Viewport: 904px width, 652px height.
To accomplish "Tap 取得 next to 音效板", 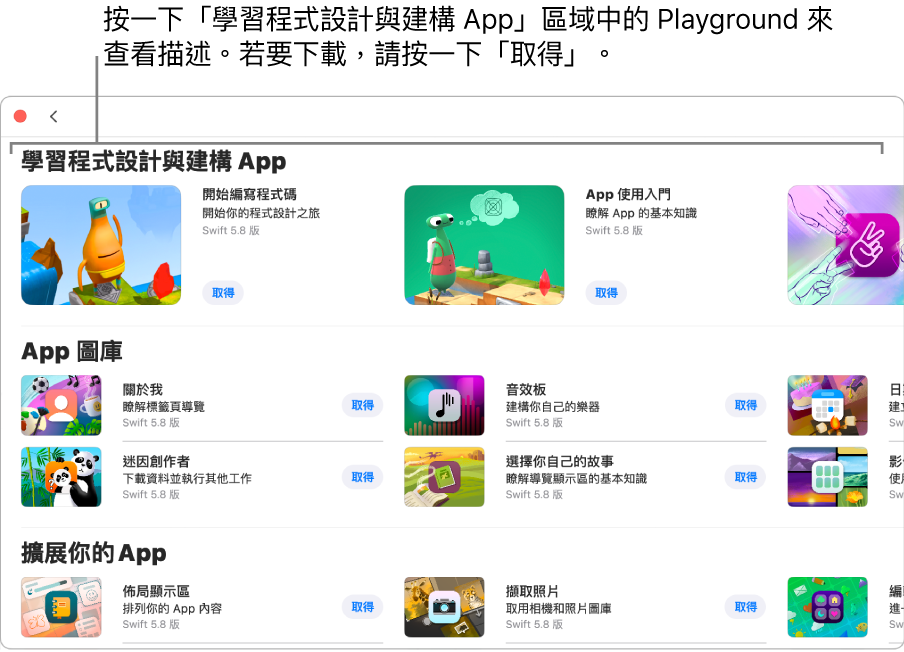I will (x=746, y=405).
